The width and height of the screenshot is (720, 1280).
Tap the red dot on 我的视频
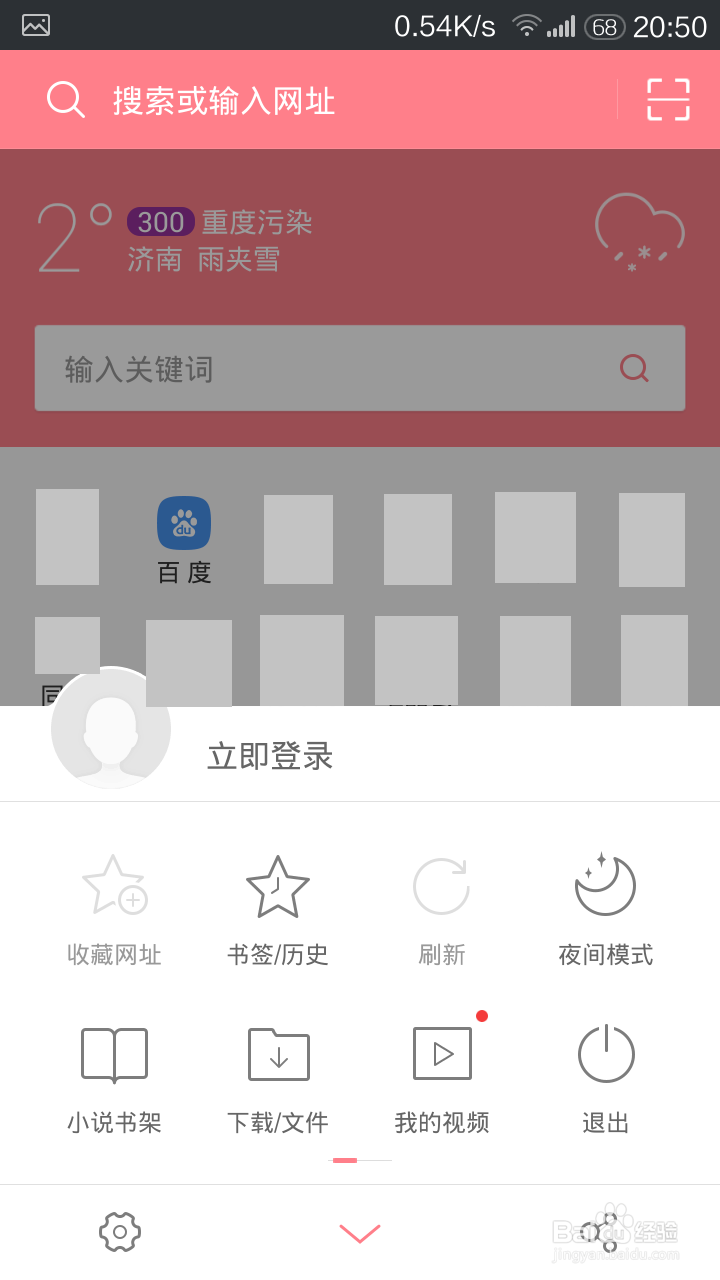(482, 1016)
